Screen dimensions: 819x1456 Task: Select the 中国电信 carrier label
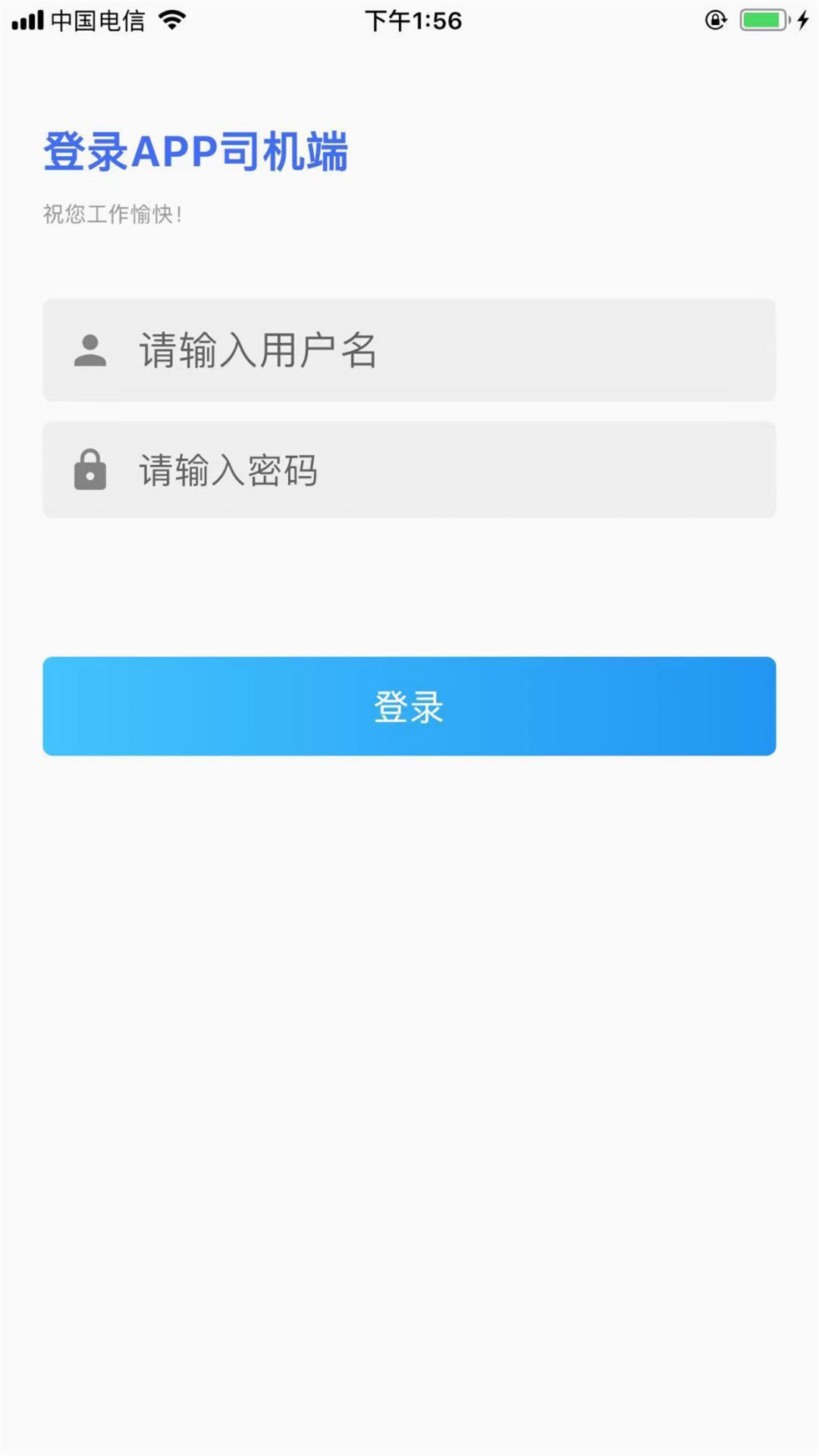(99, 20)
